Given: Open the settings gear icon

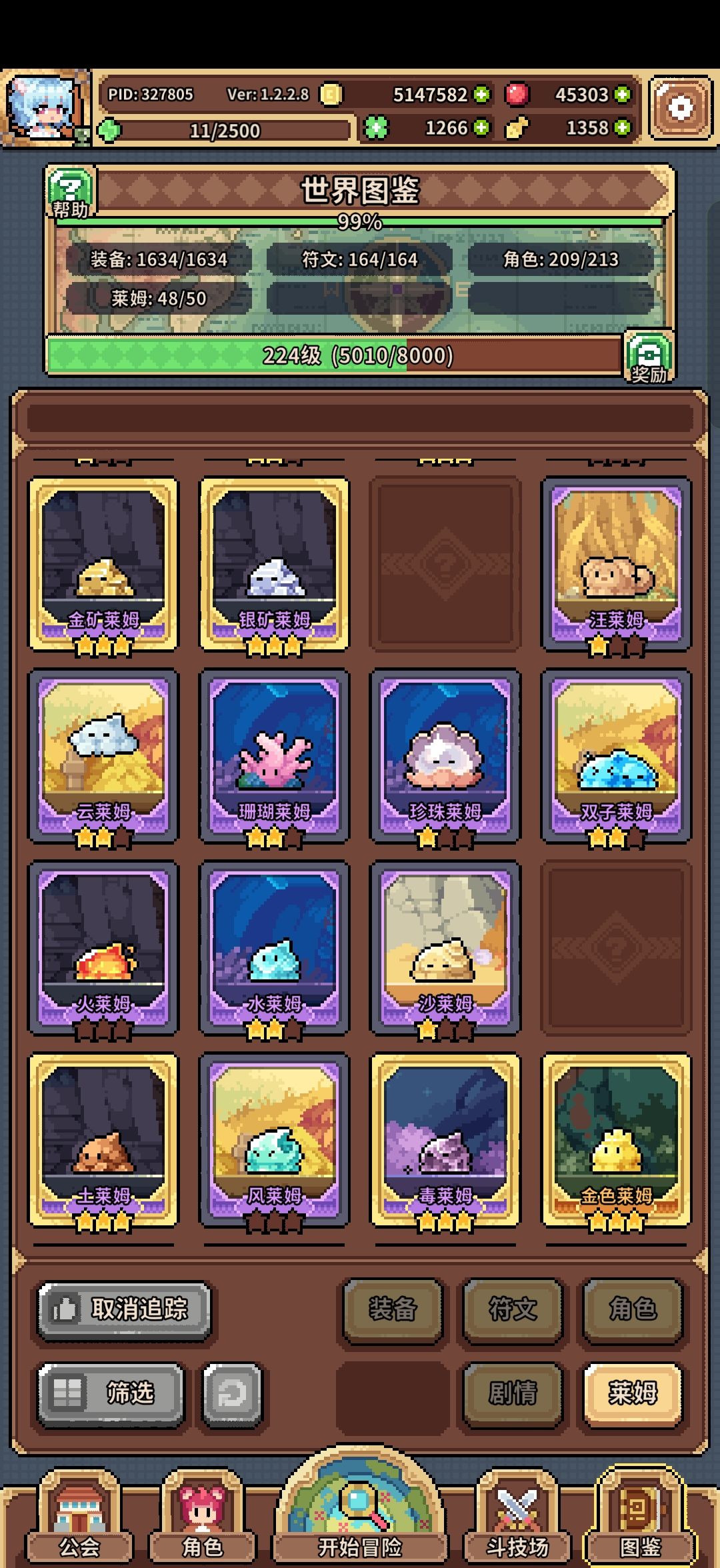Looking at the screenshot, I should (681, 108).
